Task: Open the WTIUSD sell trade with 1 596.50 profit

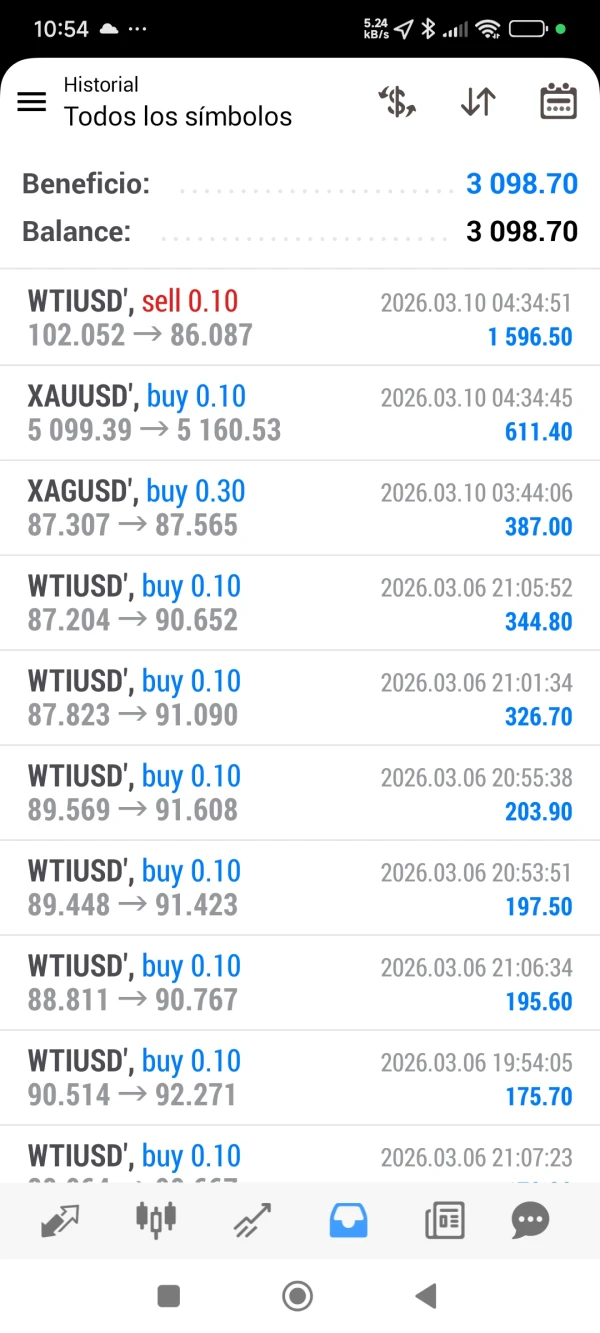Action: coord(300,317)
